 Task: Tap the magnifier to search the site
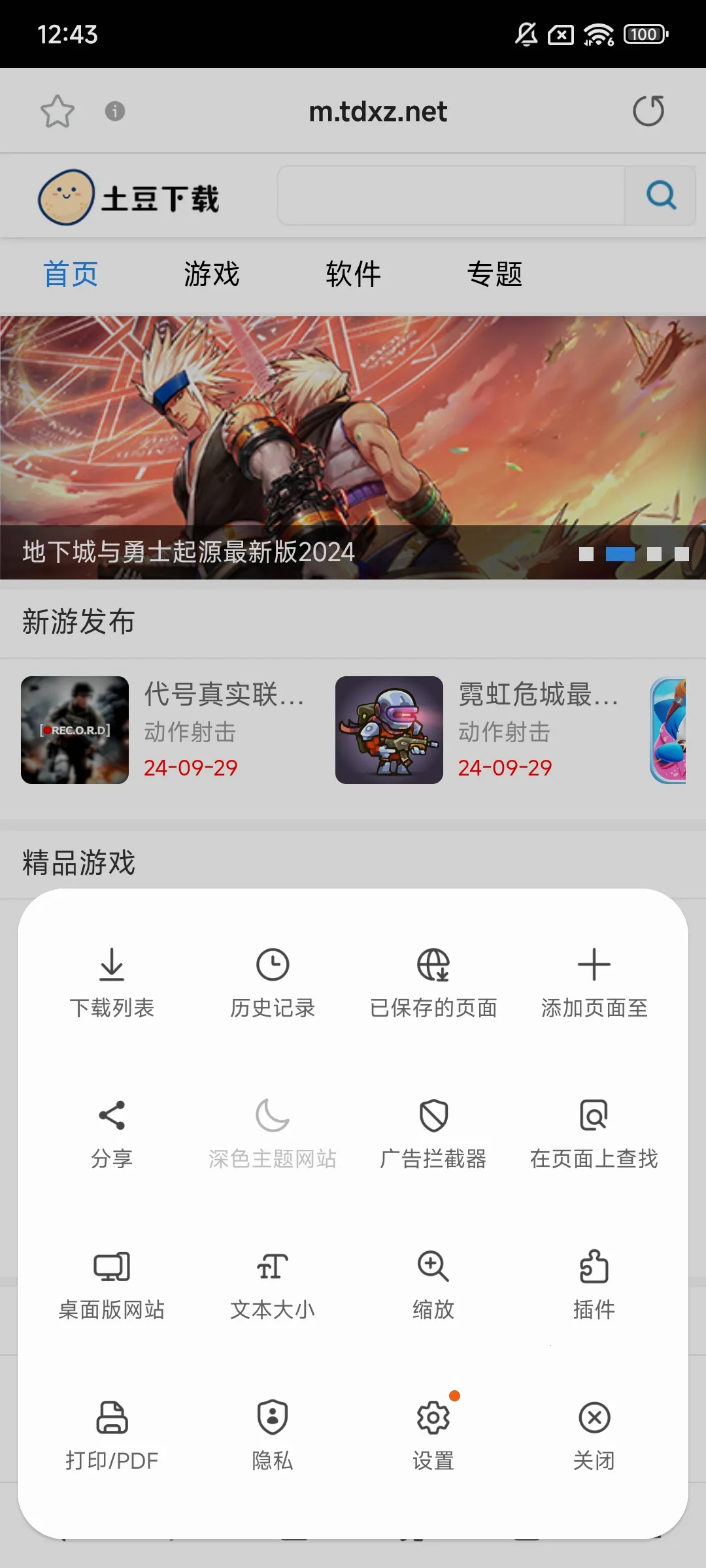pos(661,195)
